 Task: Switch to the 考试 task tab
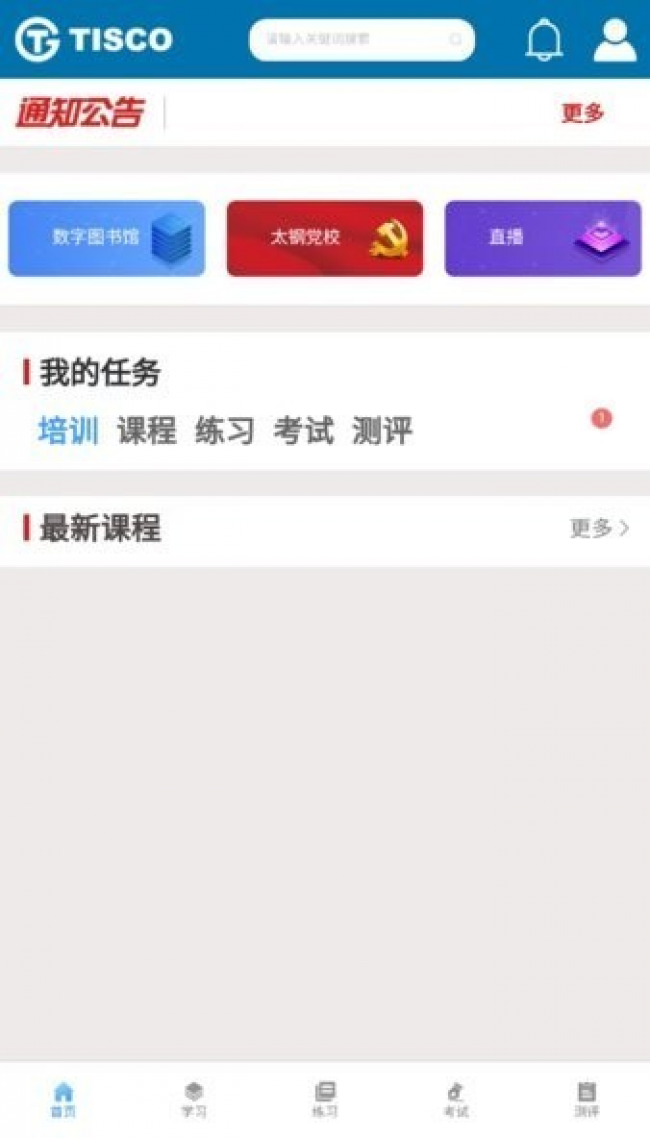coord(303,431)
